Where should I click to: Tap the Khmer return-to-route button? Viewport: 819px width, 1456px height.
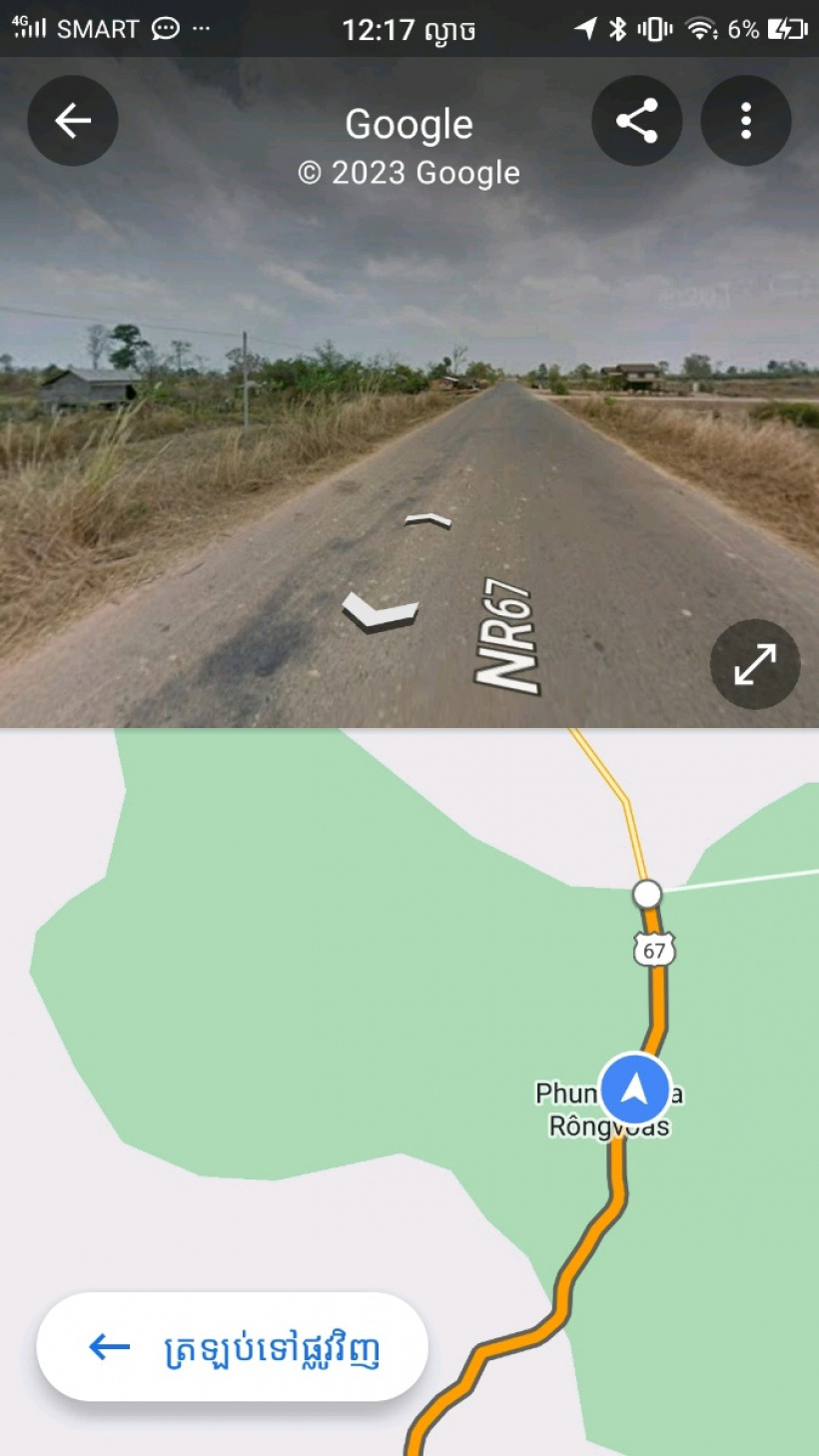(232, 1347)
